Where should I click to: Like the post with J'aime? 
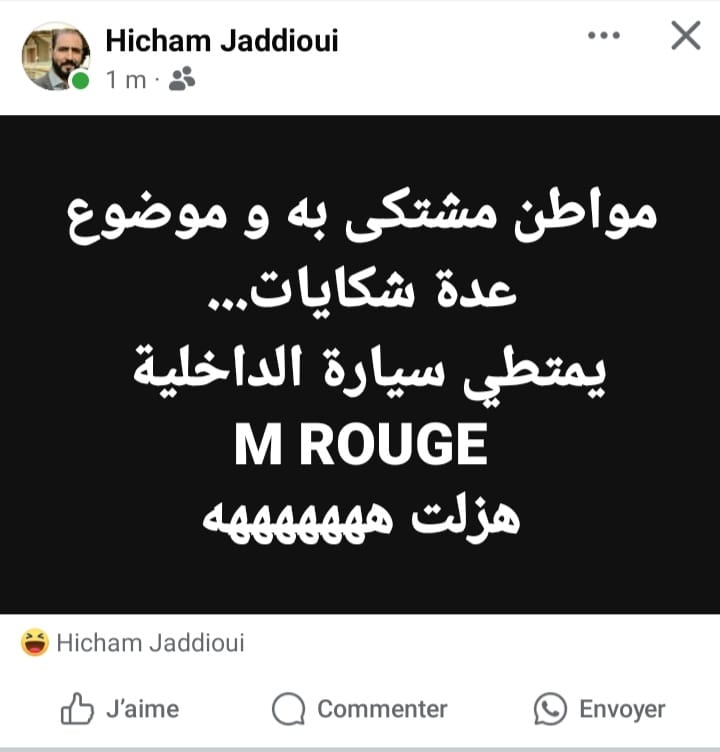120,709
